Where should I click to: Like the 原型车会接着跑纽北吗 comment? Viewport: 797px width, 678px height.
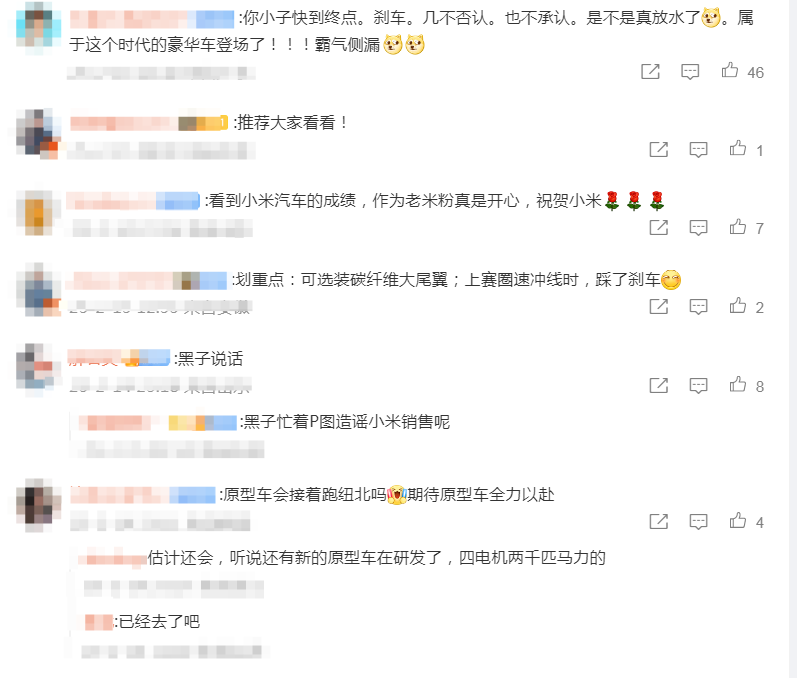[738, 521]
